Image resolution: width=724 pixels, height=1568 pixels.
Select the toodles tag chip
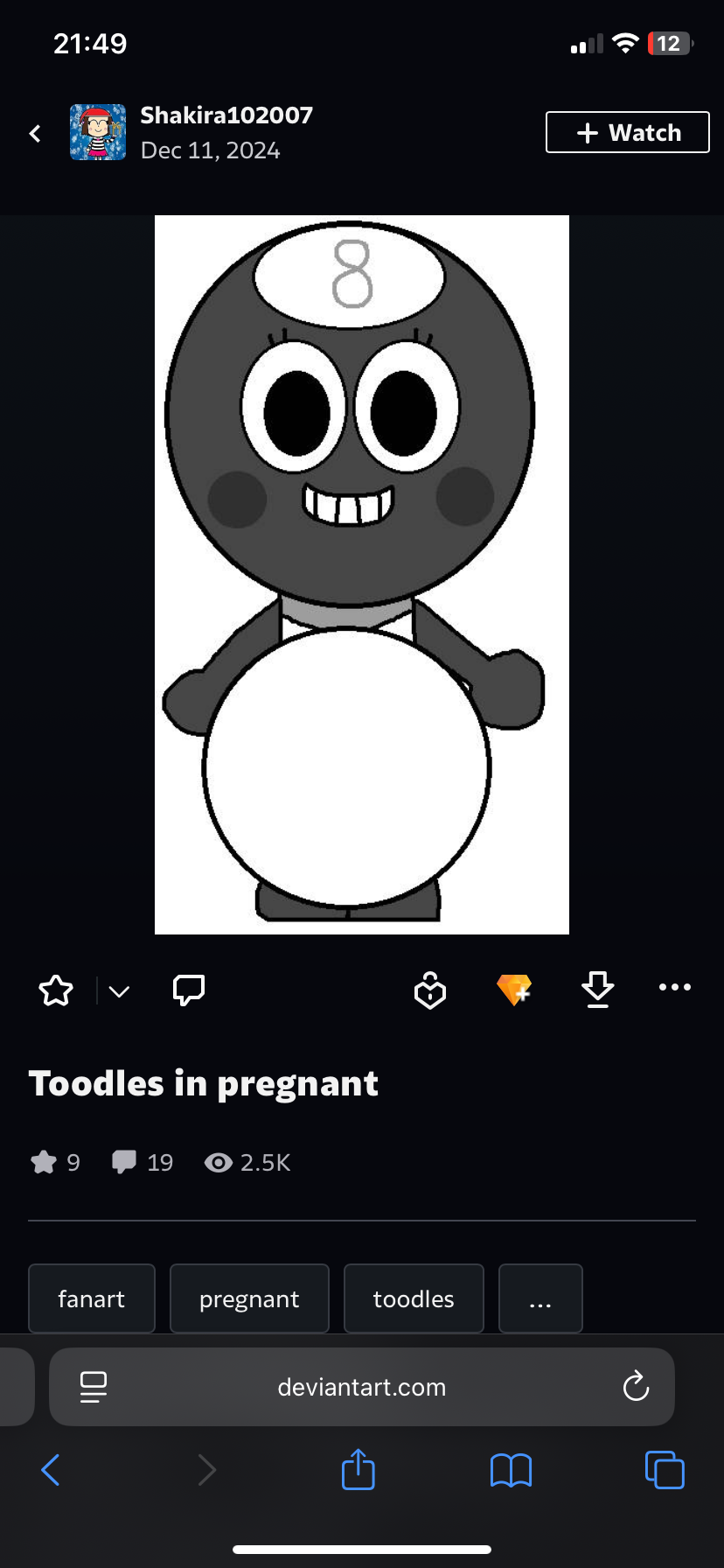(x=414, y=1298)
